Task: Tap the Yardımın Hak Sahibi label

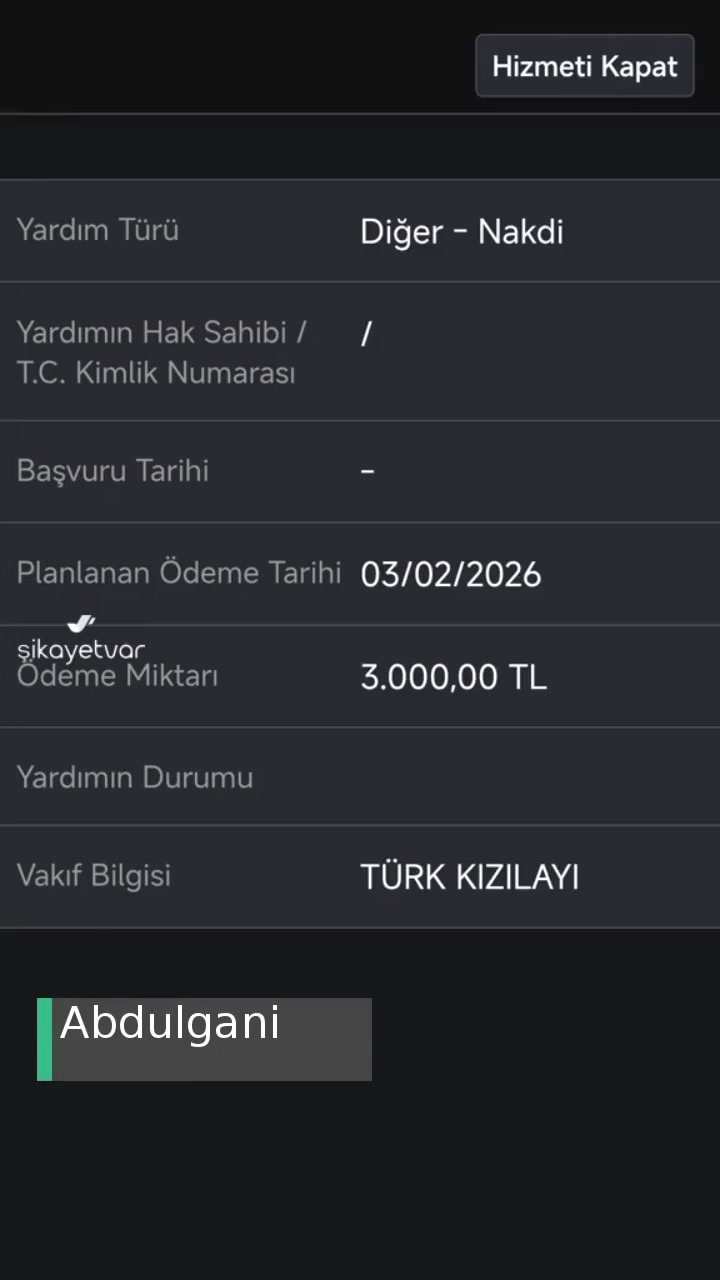Action: [163, 332]
